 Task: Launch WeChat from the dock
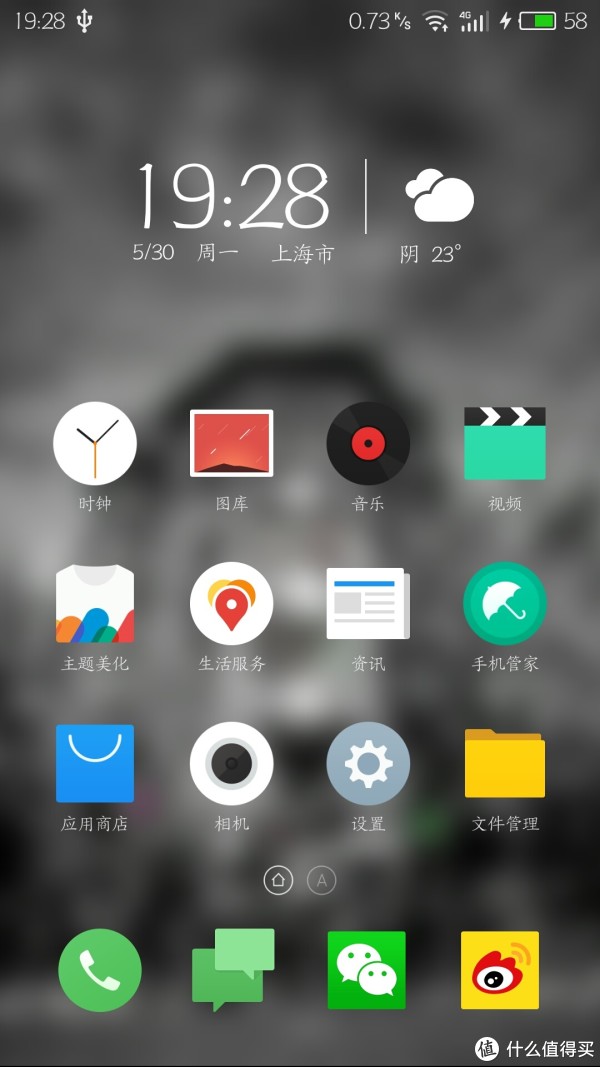(367, 970)
